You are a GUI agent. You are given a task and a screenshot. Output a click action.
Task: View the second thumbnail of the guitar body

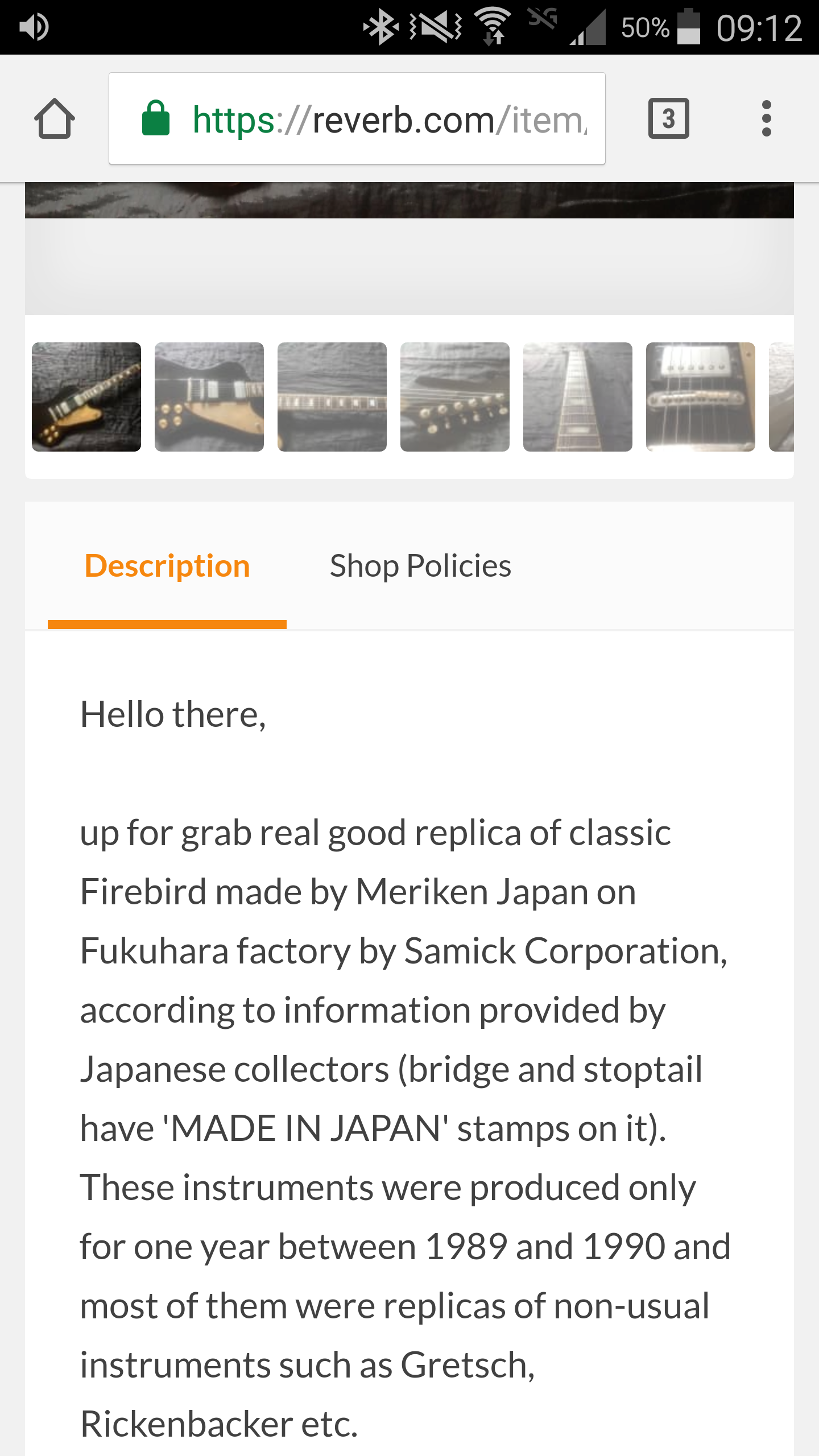[209, 397]
